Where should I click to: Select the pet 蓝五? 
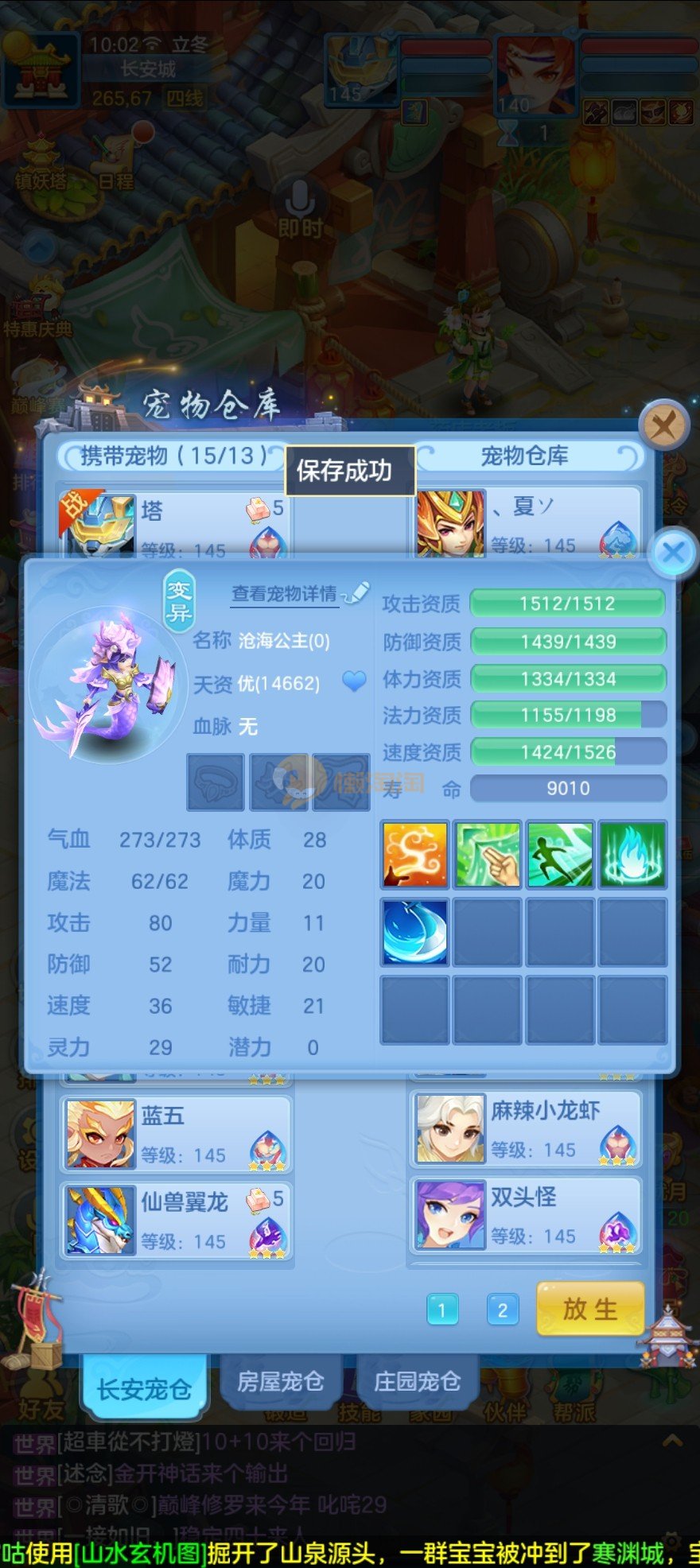(177, 1134)
